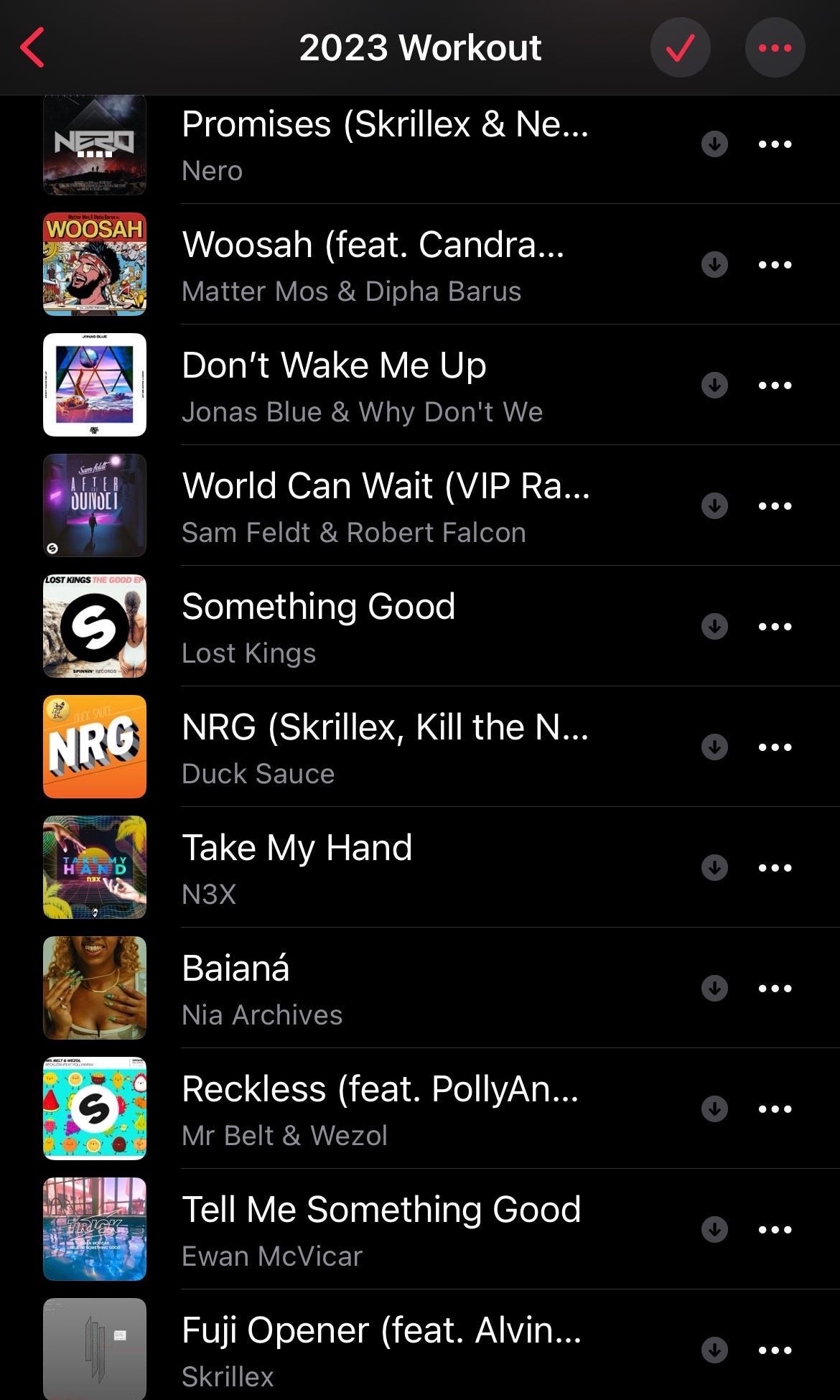Open more options for Don't Wake Me Up
This screenshot has width=840, height=1400.
[x=775, y=385]
